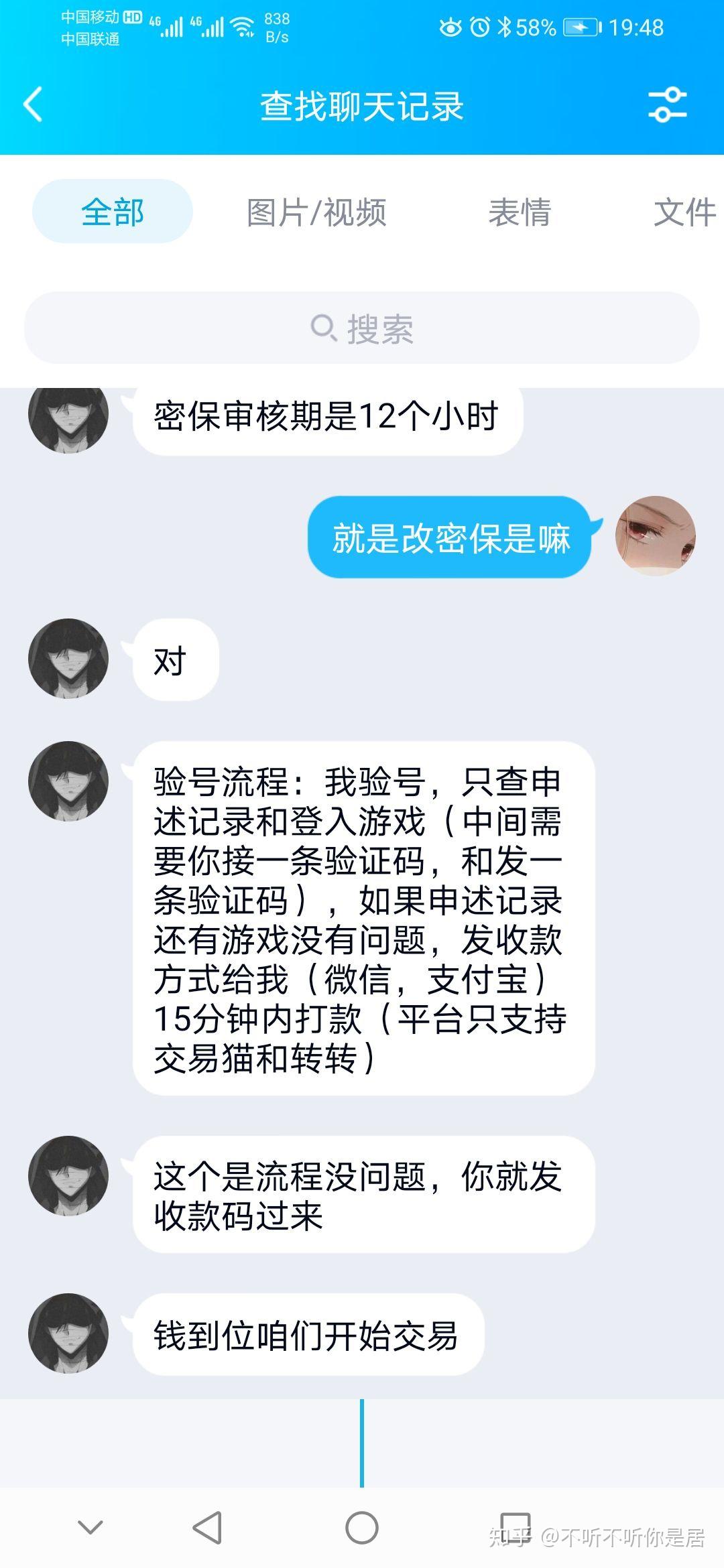The image size is (724, 1568).
Task: Open message 就是改密保是嘛
Action: pos(450,538)
